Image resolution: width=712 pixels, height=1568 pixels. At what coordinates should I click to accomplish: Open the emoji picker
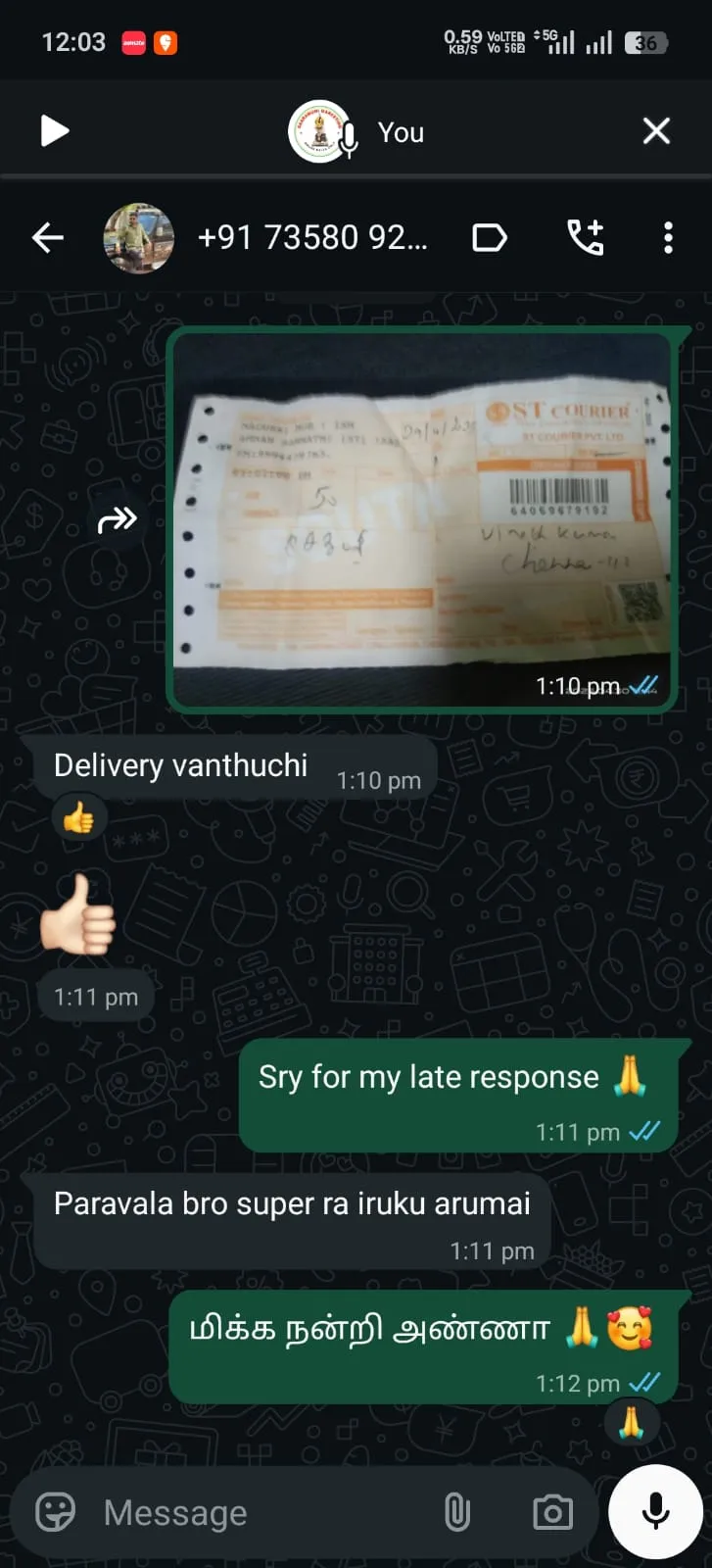point(56,1511)
